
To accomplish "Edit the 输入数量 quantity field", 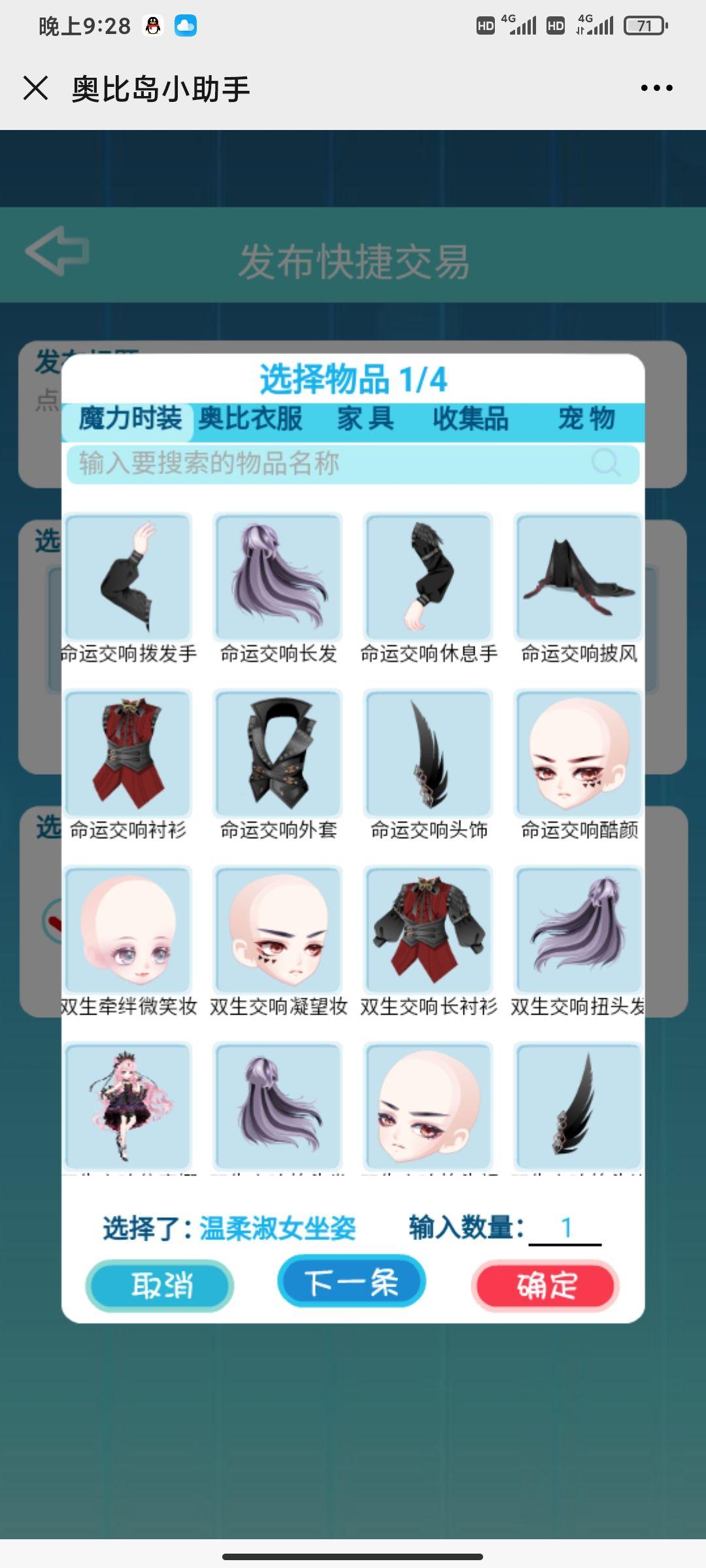I will coord(565,1228).
